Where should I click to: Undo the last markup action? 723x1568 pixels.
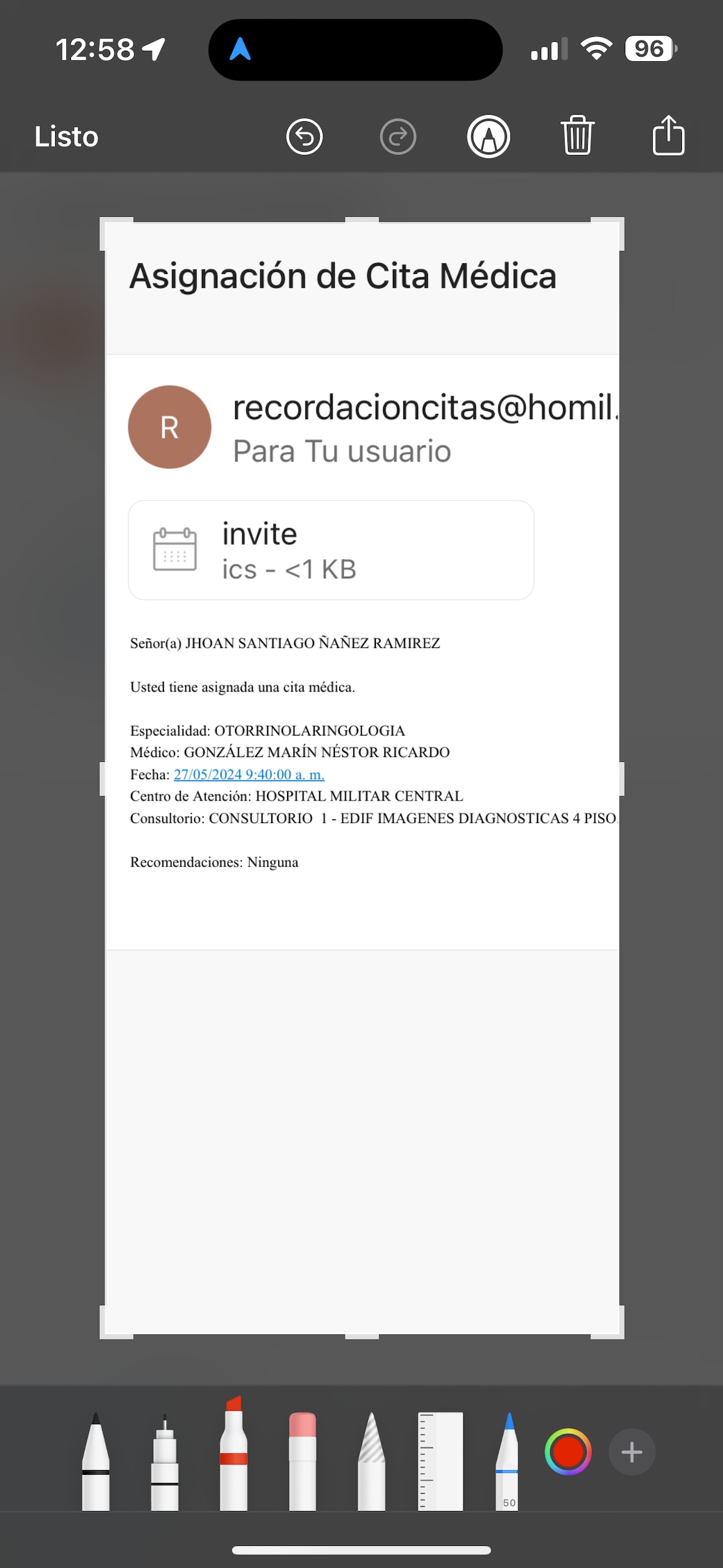[304, 137]
